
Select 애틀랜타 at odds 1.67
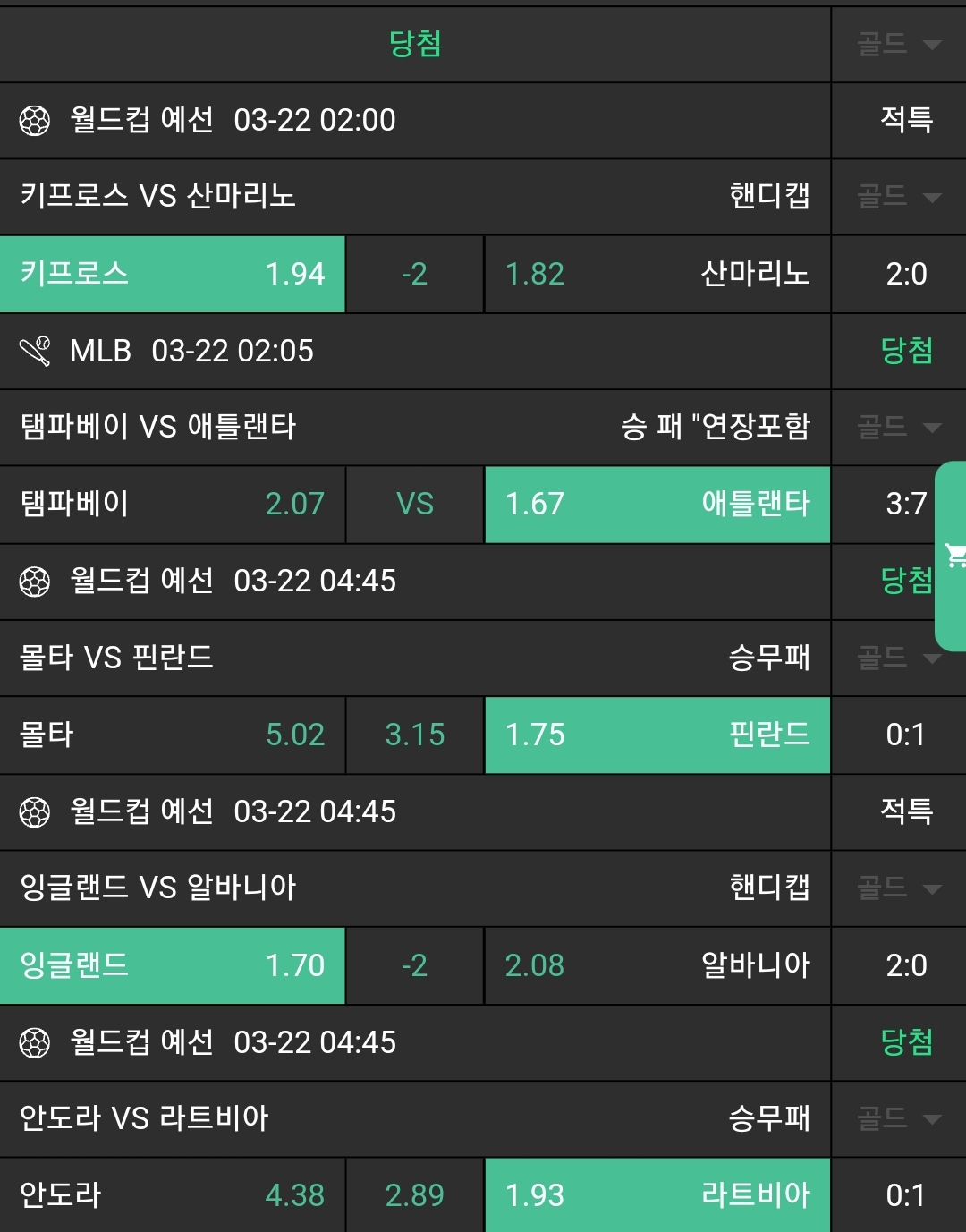click(x=657, y=504)
